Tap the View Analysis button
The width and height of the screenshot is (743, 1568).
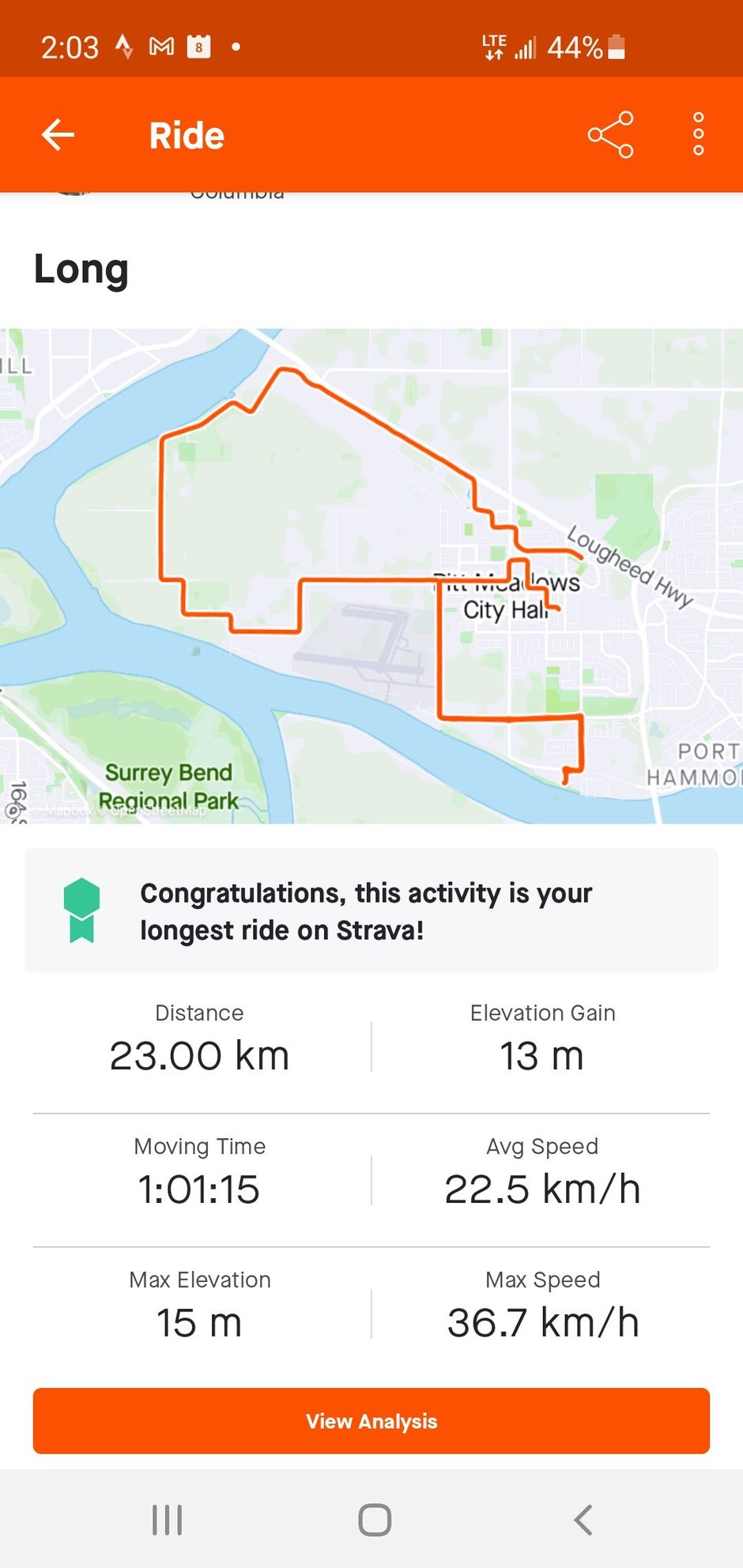point(371,1421)
